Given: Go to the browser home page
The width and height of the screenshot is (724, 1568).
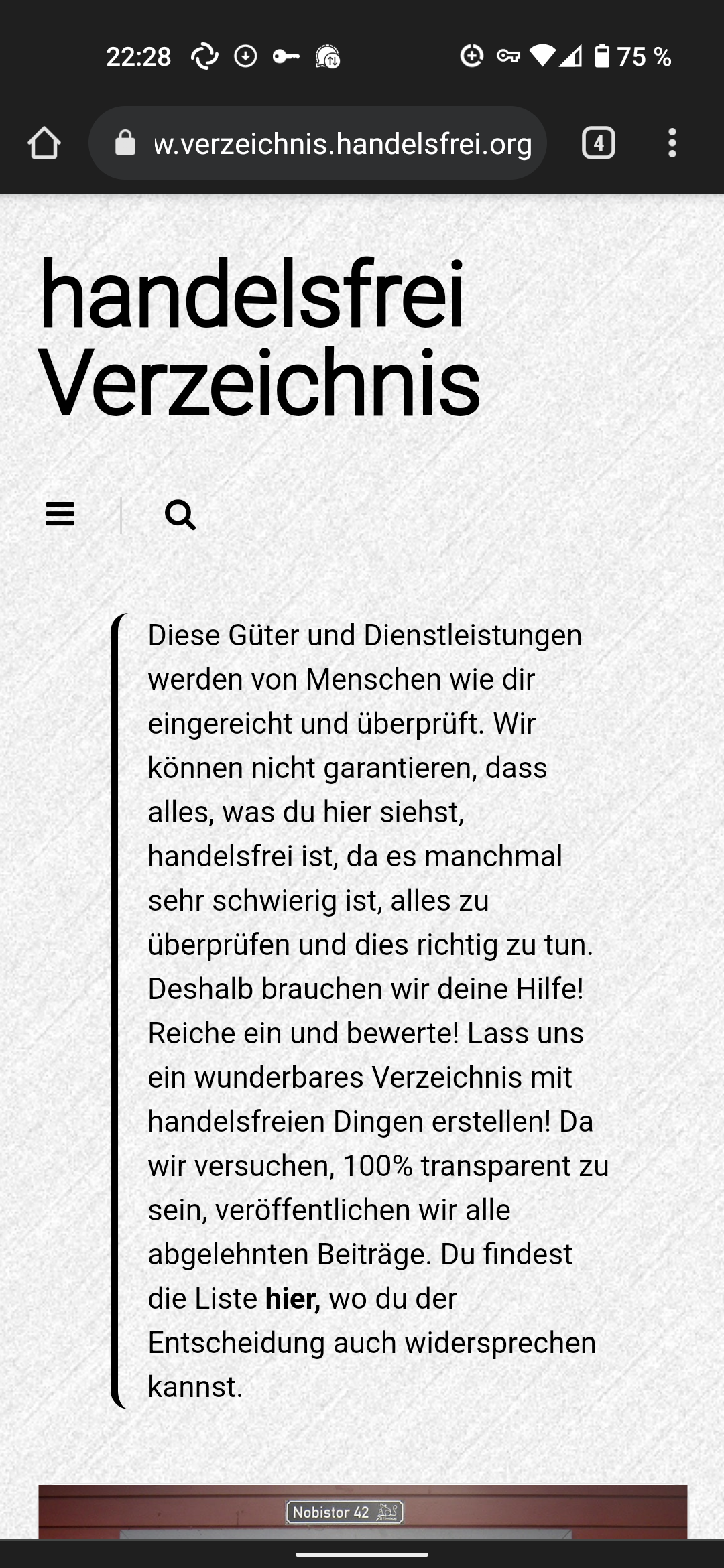Looking at the screenshot, I should (x=44, y=143).
